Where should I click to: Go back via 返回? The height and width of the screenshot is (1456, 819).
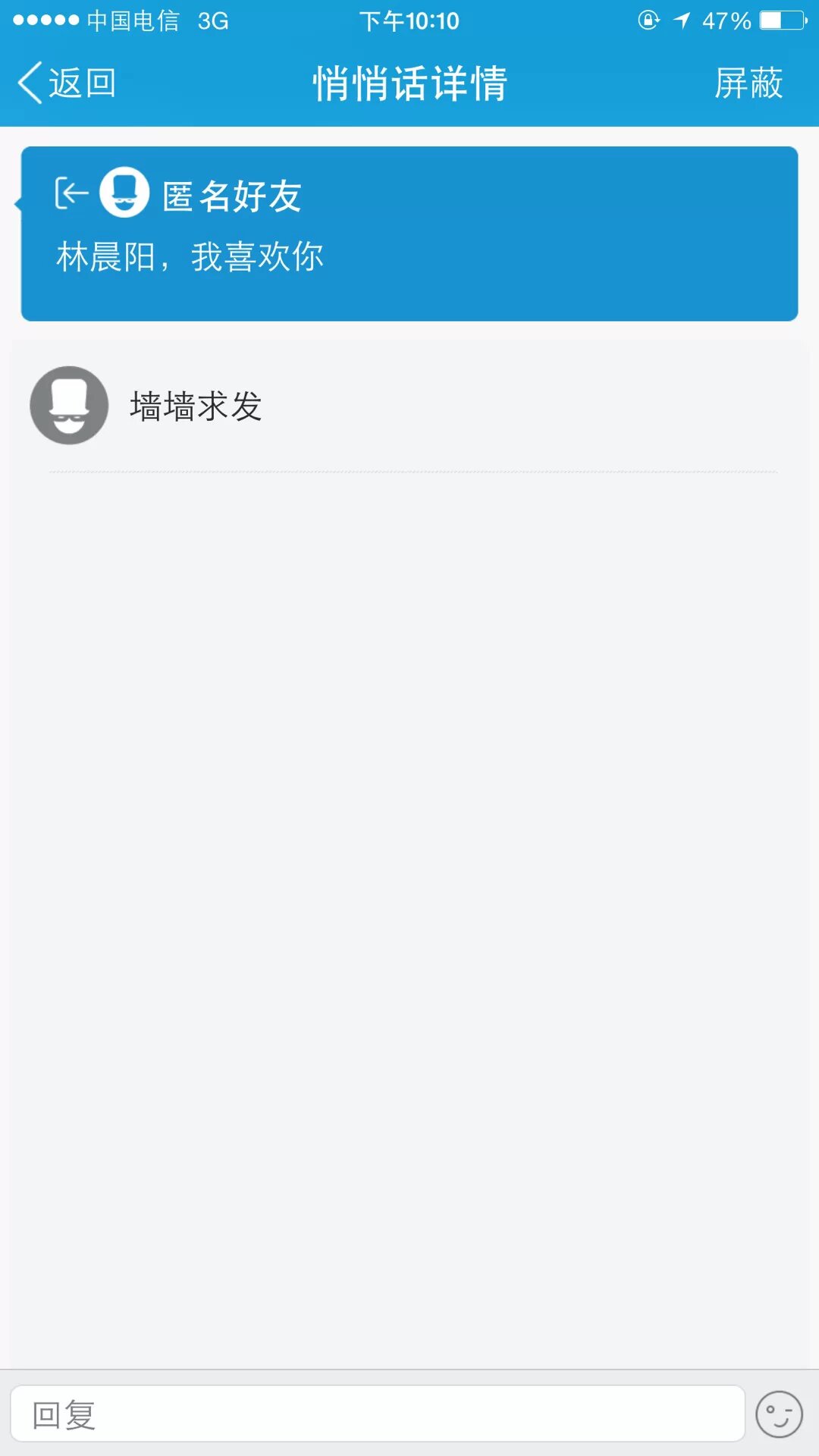click(x=67, y=83)
